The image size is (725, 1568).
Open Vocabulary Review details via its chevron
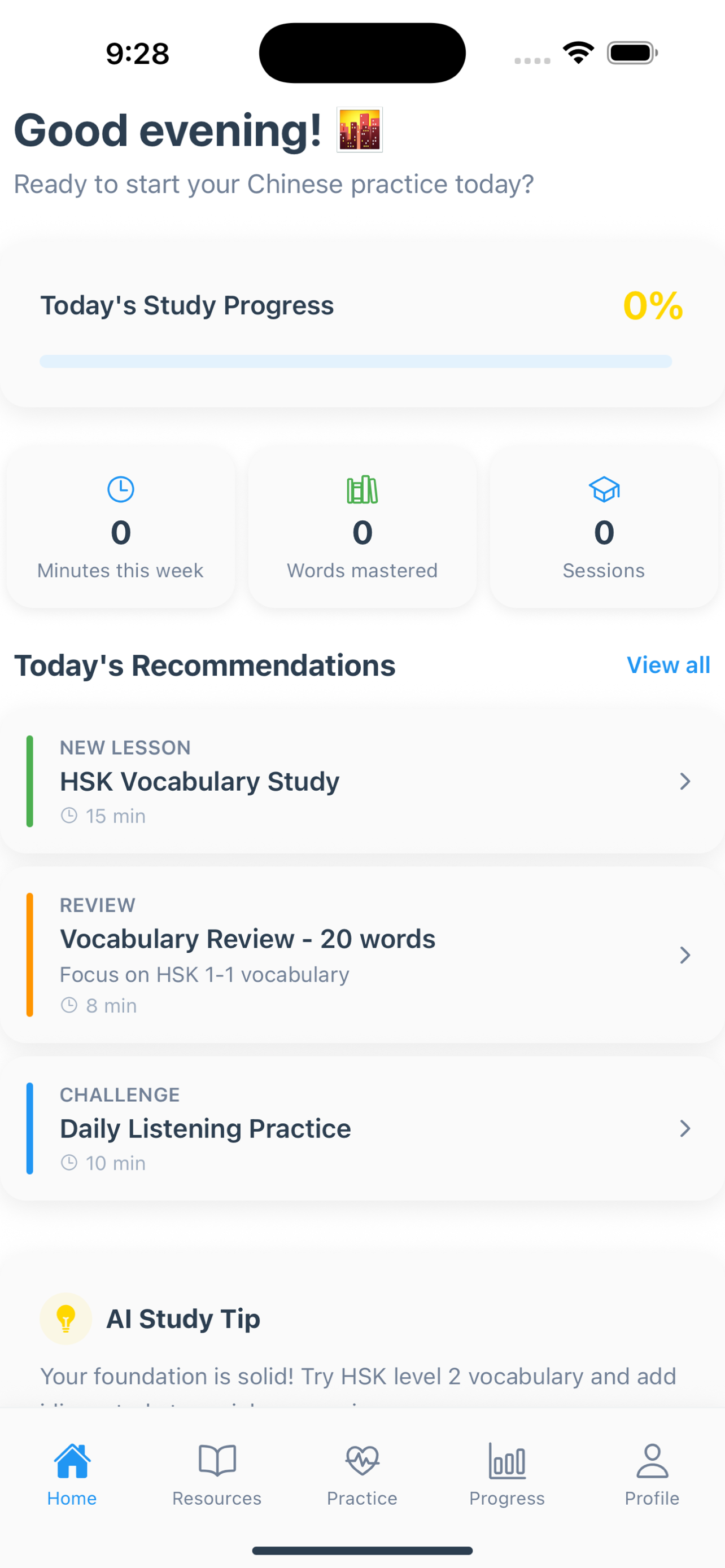pyautogui.click(x=685, y=955)
